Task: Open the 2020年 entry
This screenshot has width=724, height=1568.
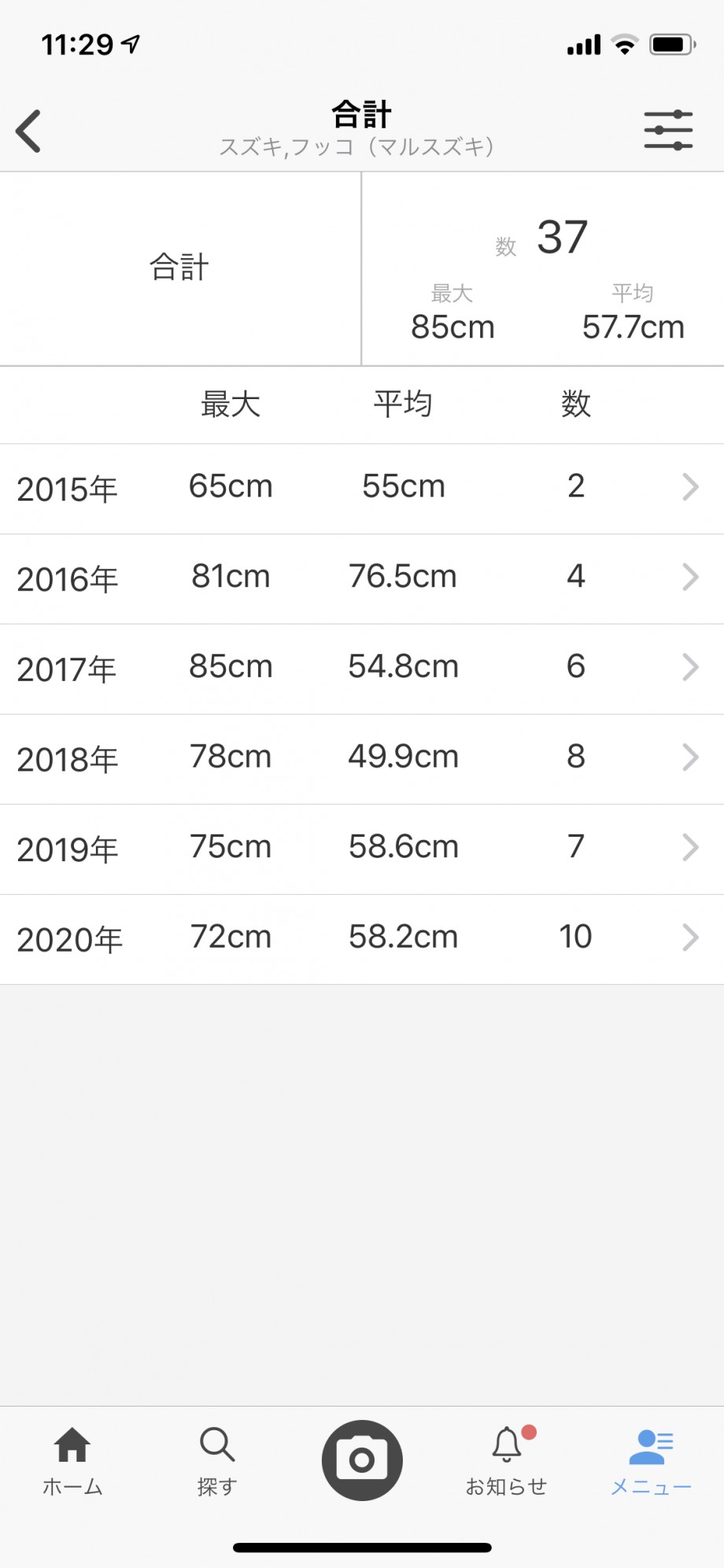Action: pyautogui.click(x=362, y=940)
